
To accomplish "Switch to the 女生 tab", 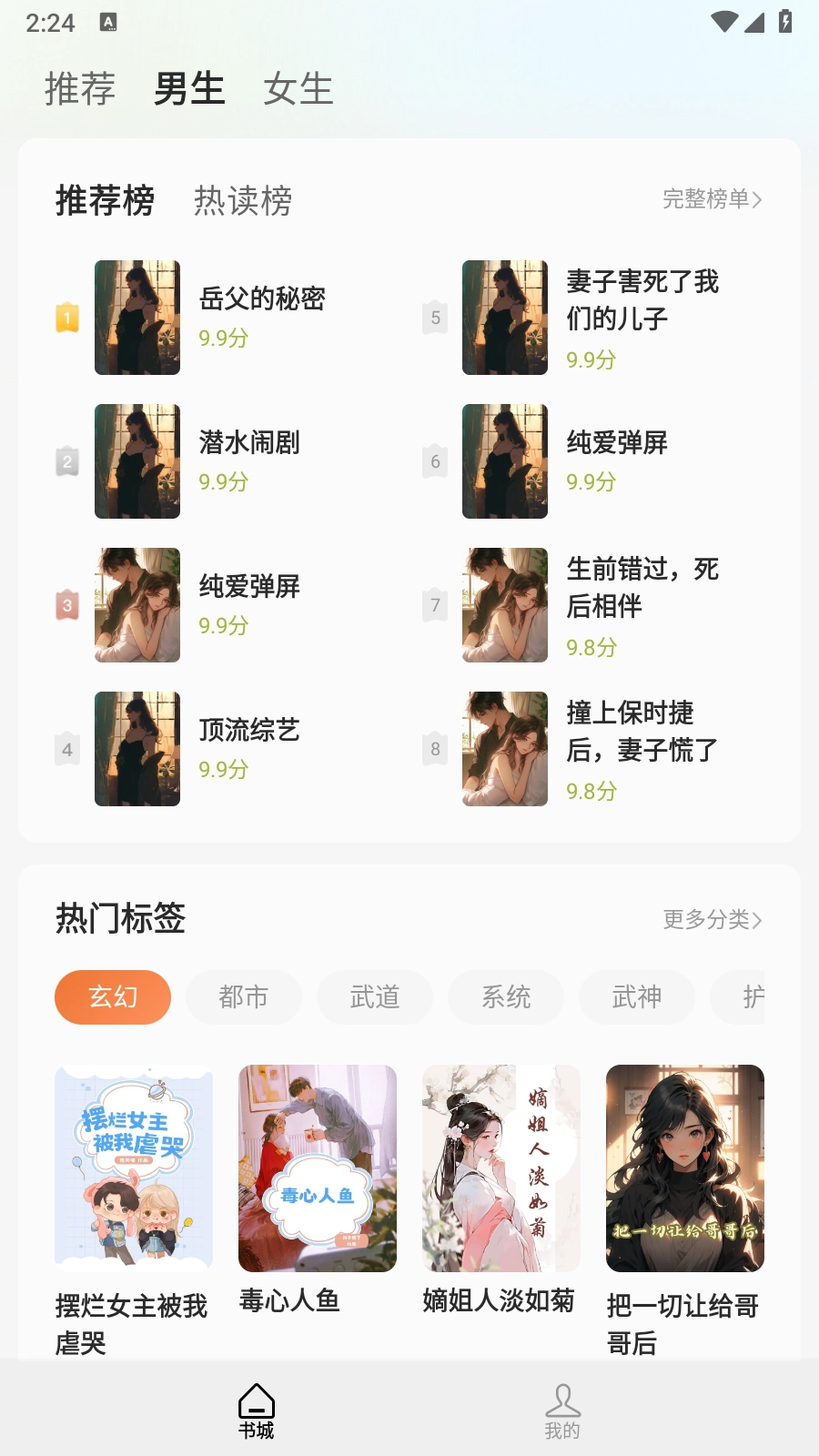I will pos(299,89).
